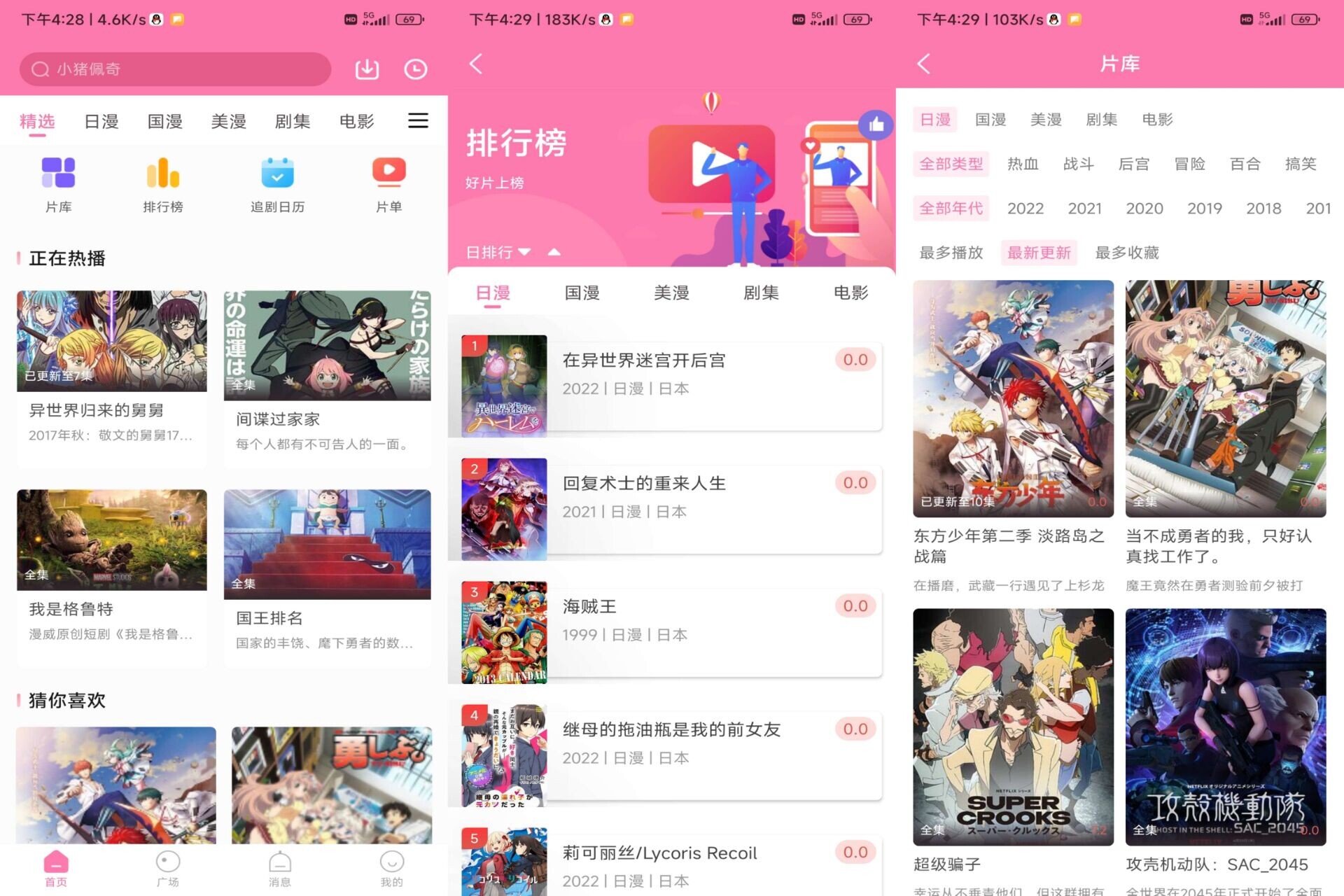Open the 追剧日历 shortcut
The image size is (1344, 896).
coord(277,185)
